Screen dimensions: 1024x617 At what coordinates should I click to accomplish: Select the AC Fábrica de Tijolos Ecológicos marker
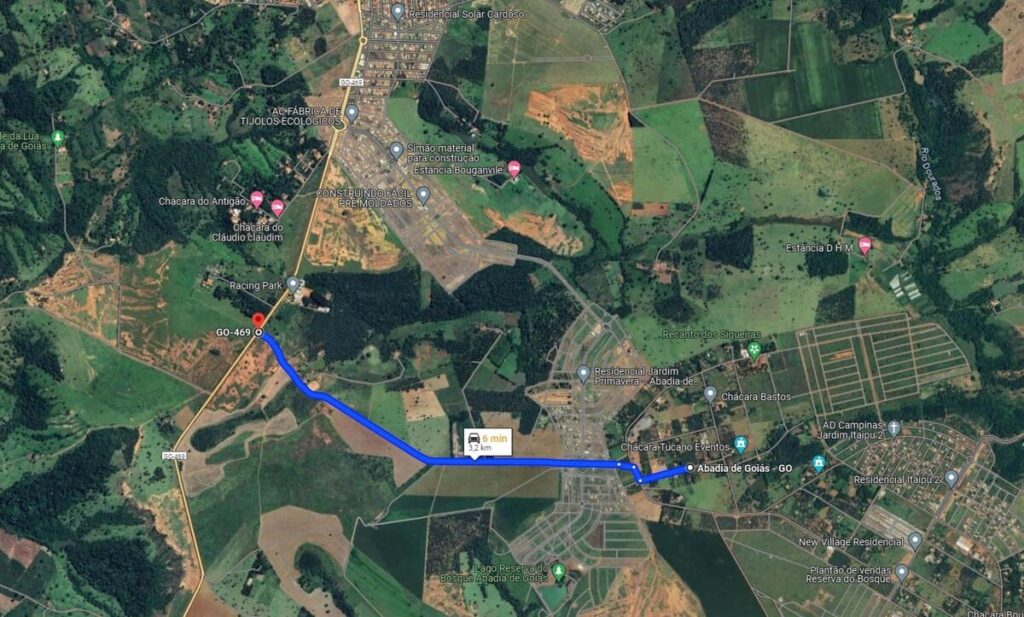click(352, 113)
